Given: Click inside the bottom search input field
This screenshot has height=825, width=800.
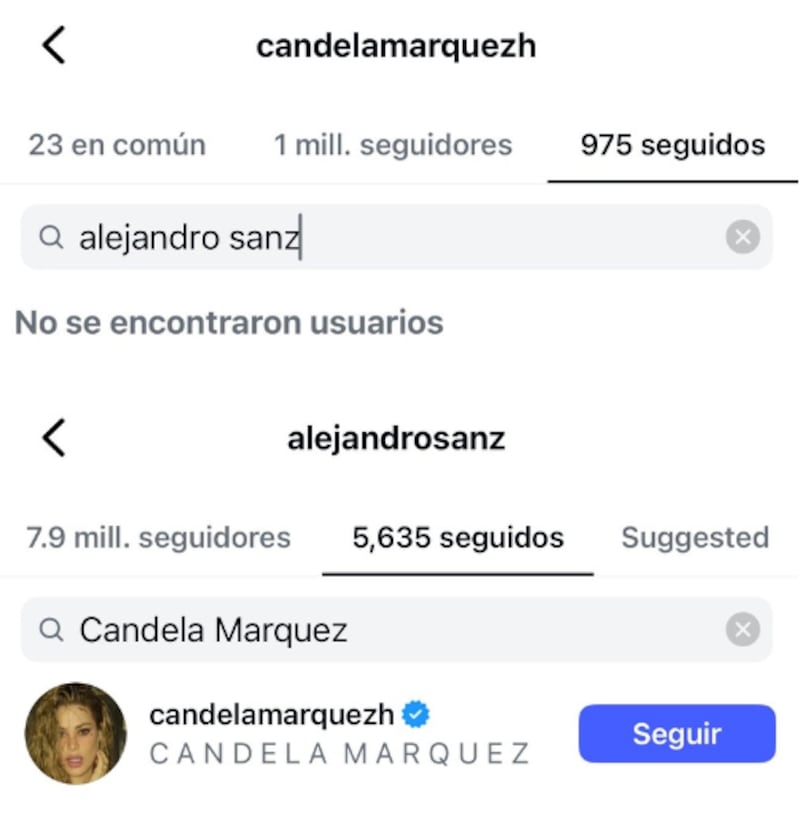Looking at the screenshot, I should coord(300,630).
